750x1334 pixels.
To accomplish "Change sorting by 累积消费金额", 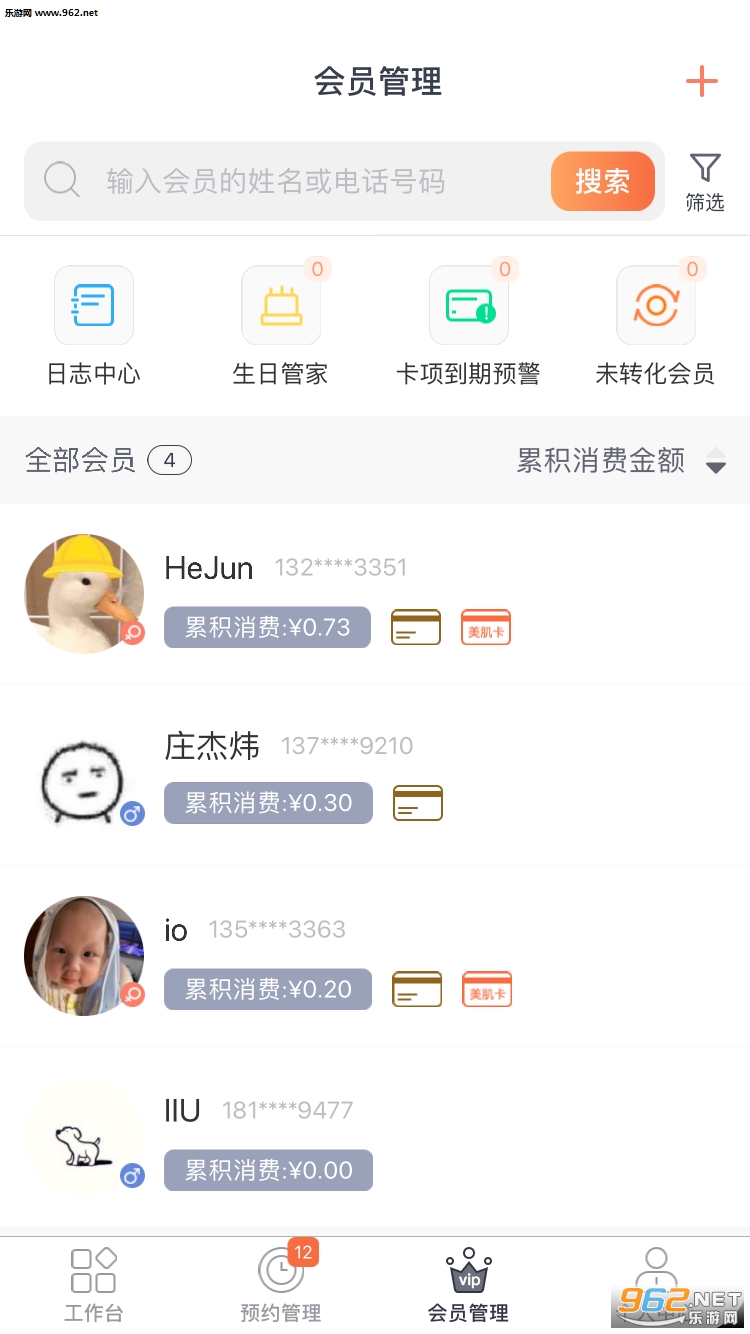I will 620,460.
